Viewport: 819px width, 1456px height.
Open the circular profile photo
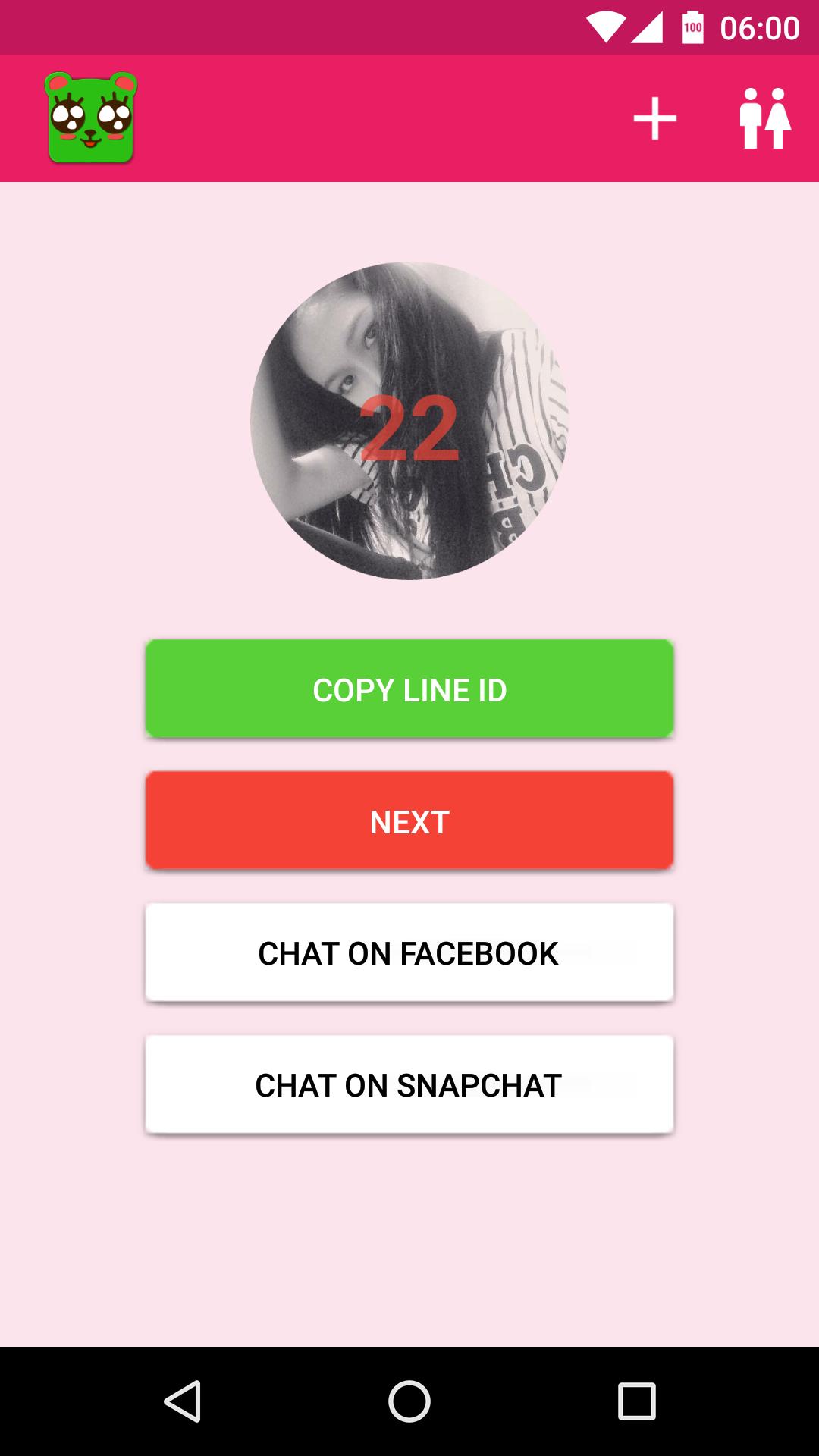coord(409,422)
